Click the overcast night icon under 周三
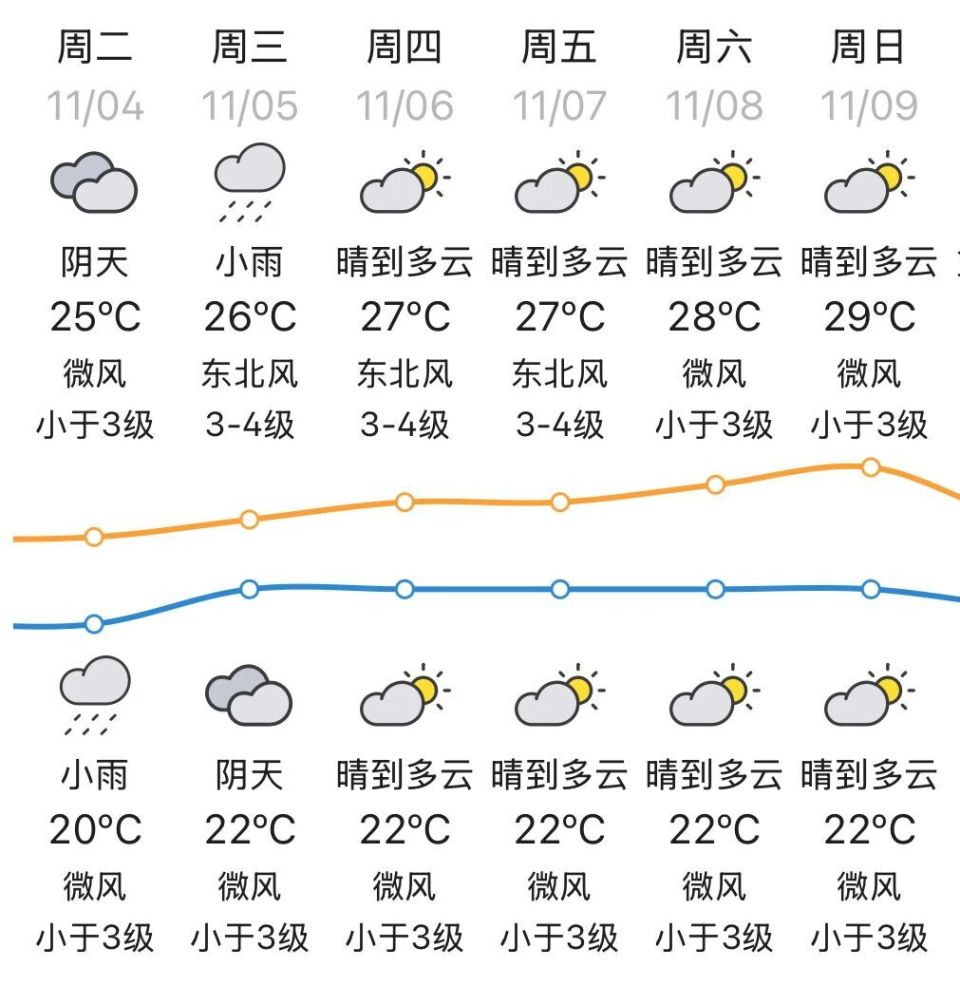The width and height of the screenshot is (960, 986). click(248, 695)
